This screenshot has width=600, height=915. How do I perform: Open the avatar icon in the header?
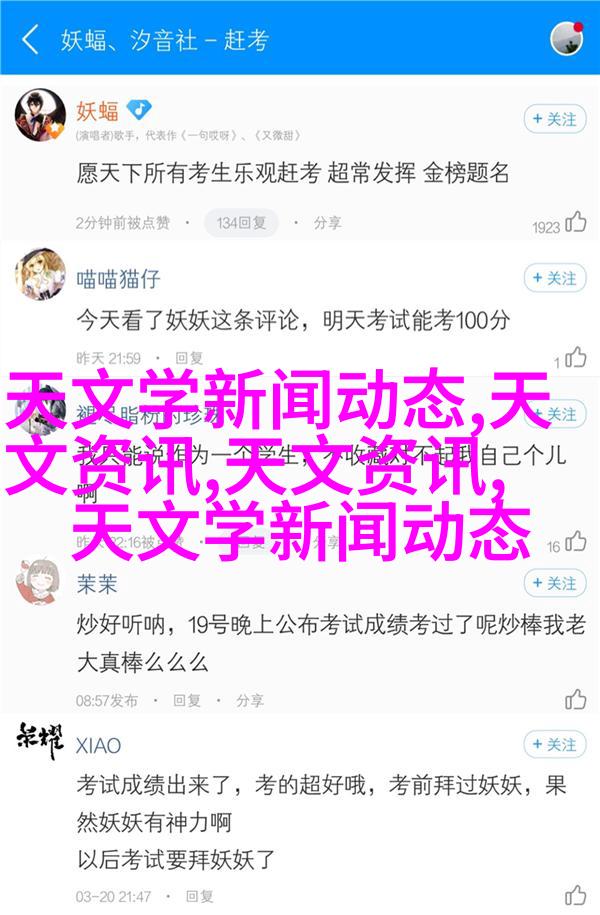coord(566,40)
